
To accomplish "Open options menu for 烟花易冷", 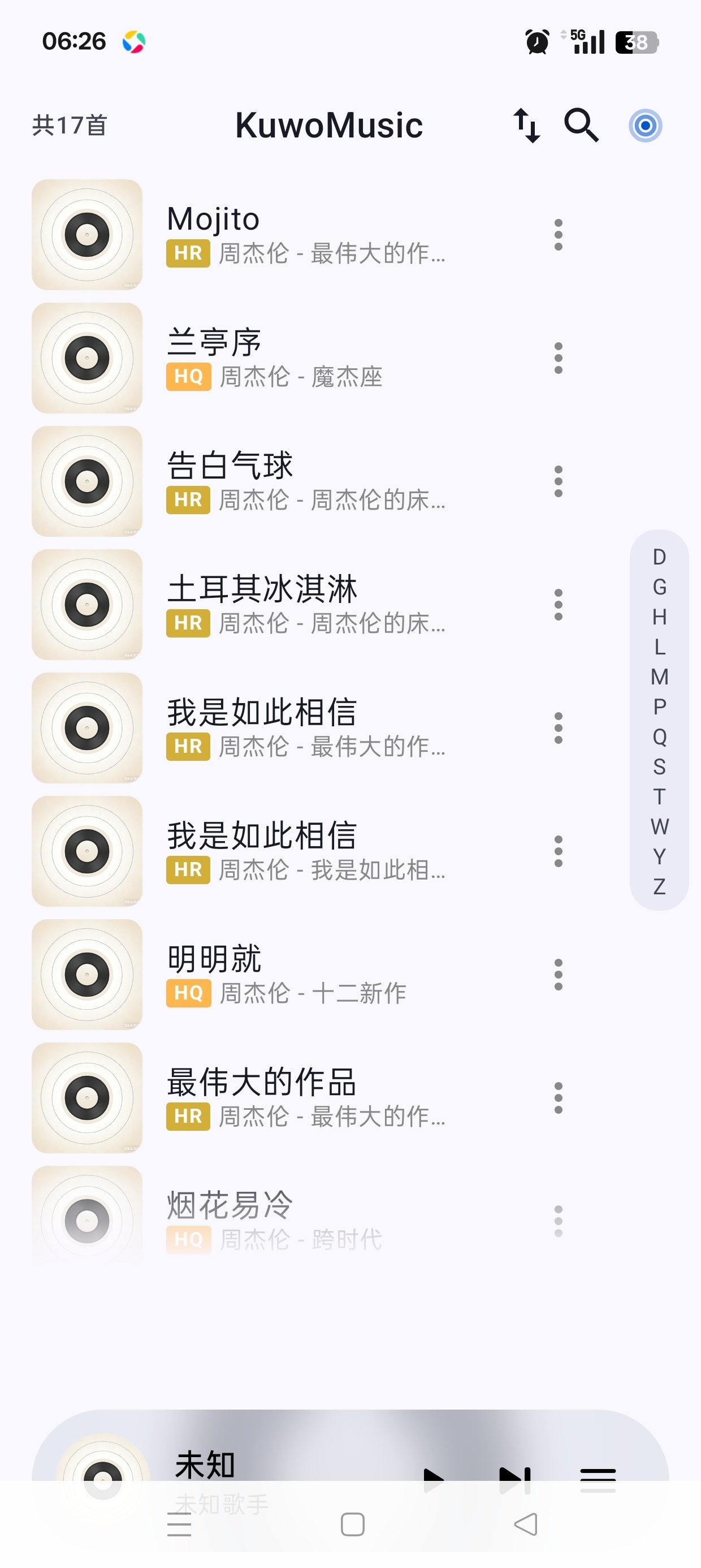I will [558, 1221].
